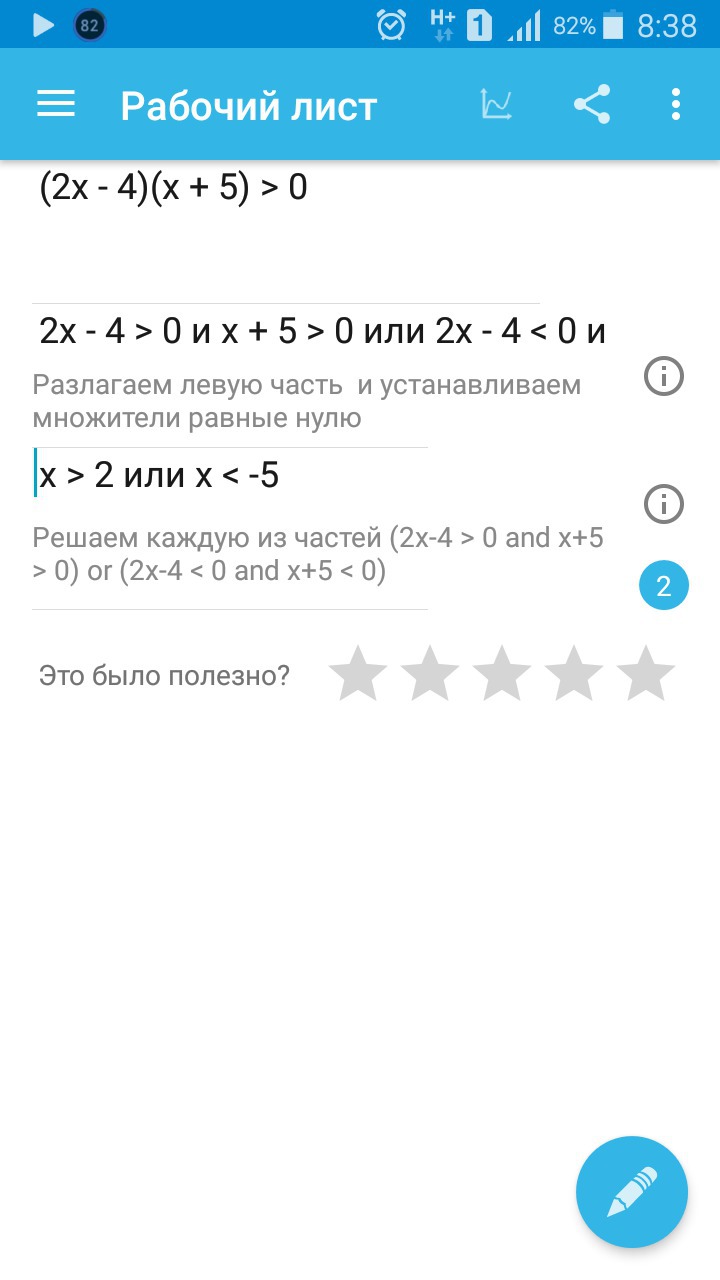720x1280 pixels.
Task: Rate helpfulness with five stars
Action: [646, 673]
